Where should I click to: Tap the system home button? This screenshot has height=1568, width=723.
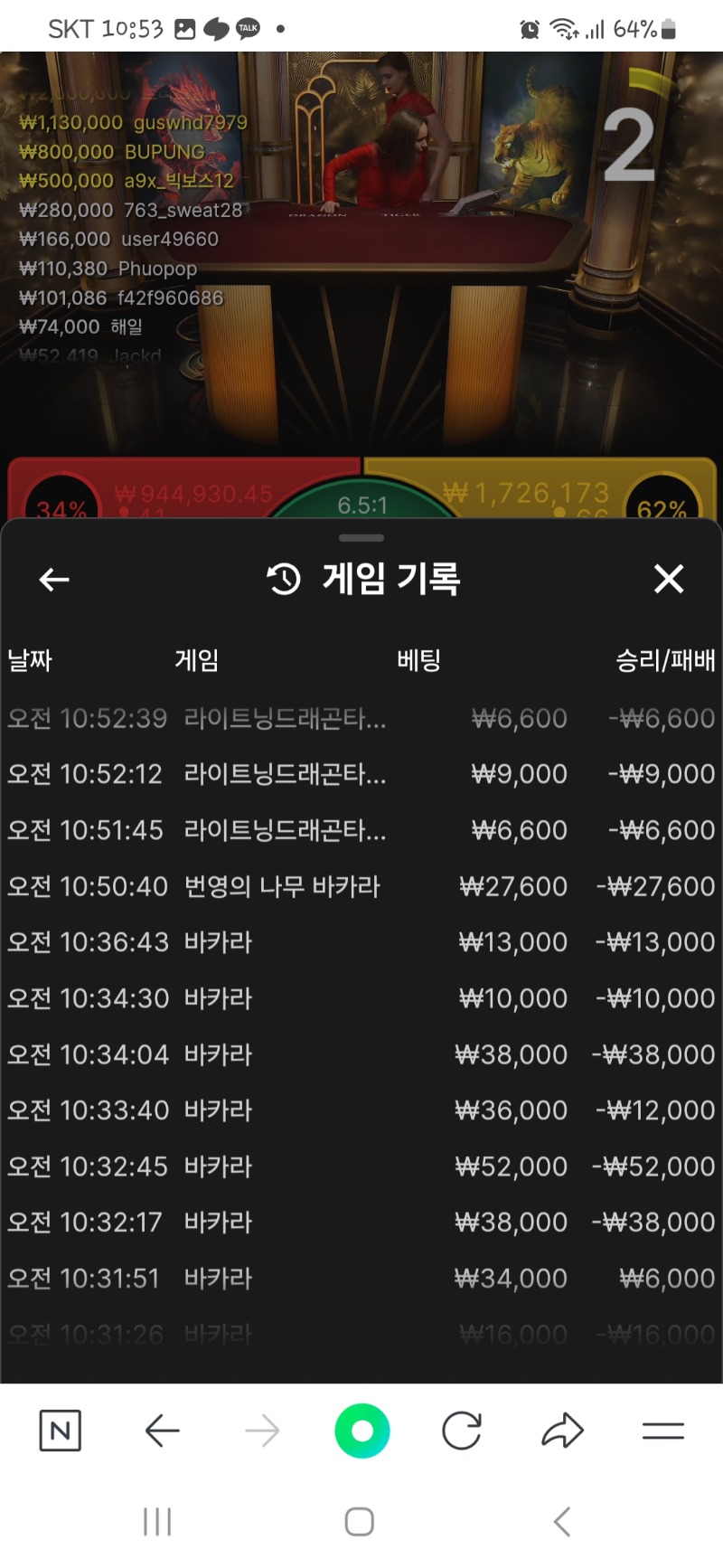click(x=360, y=1522)
